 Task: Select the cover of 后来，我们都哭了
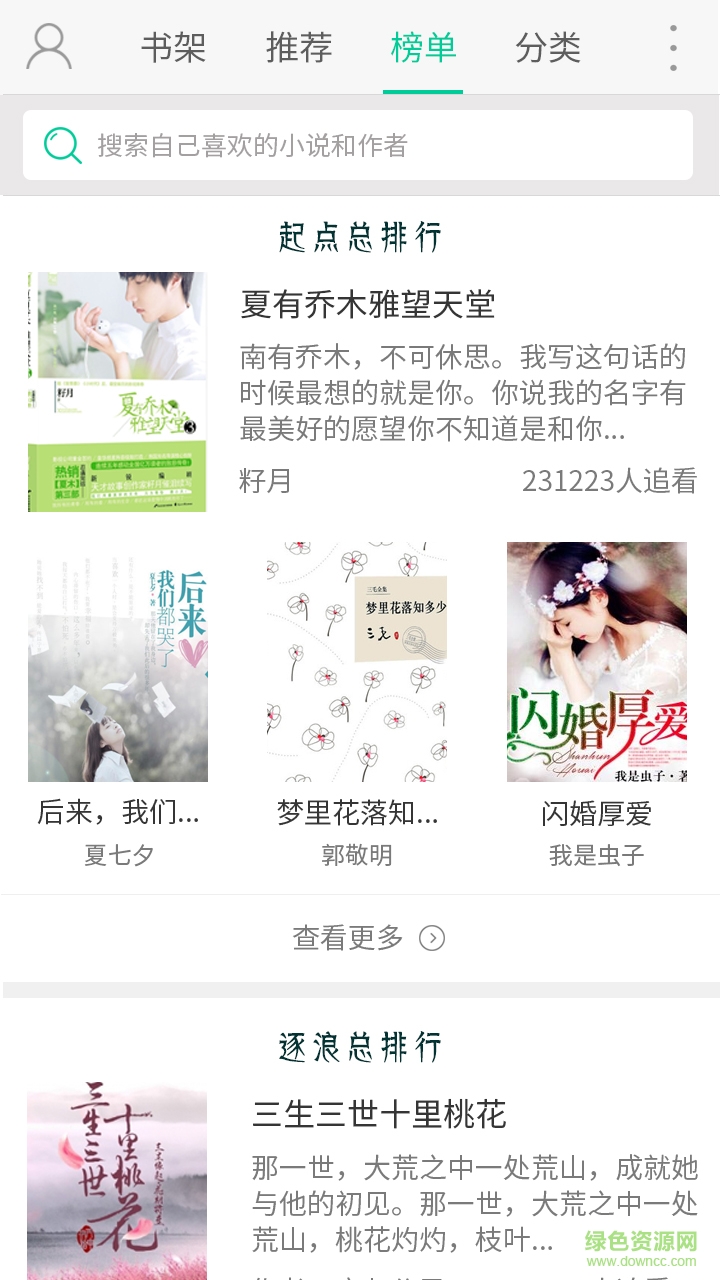[118, 662]
